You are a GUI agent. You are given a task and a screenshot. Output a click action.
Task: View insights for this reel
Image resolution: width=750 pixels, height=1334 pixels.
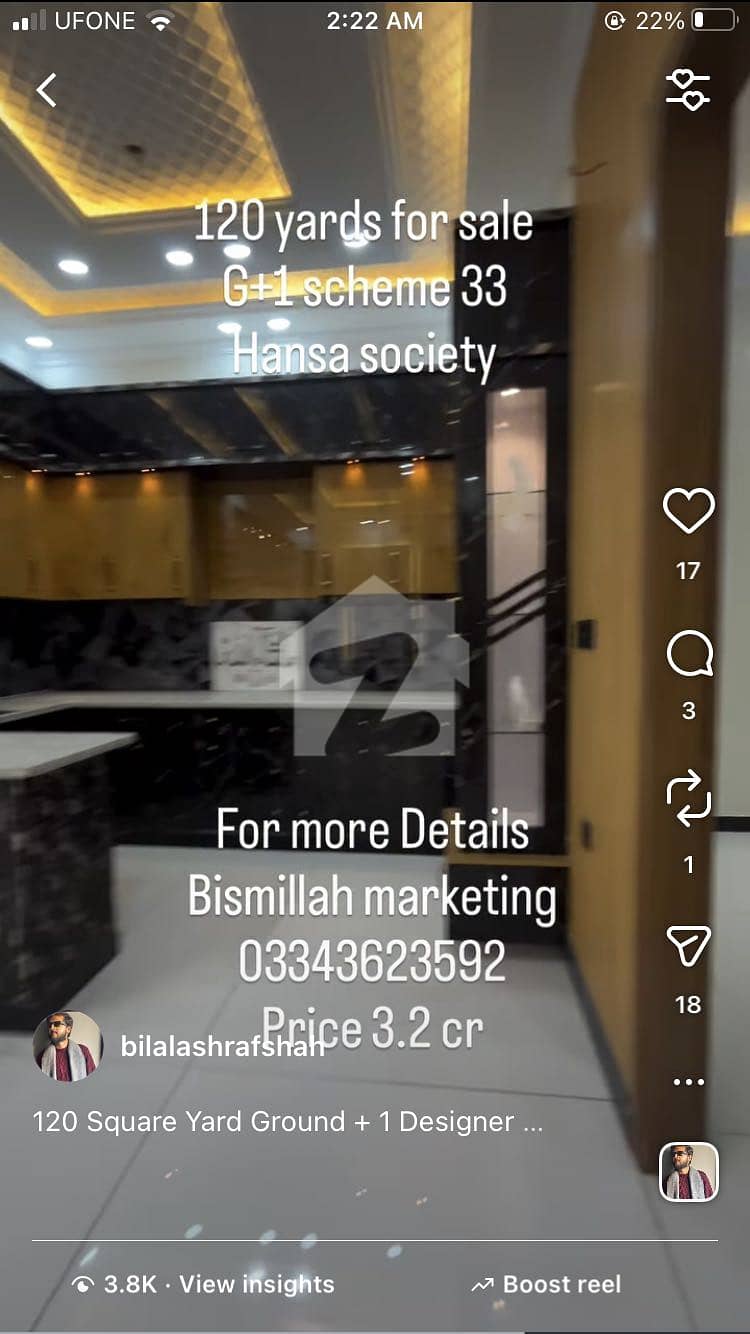pyautogui.click(x=203, y=1284)
